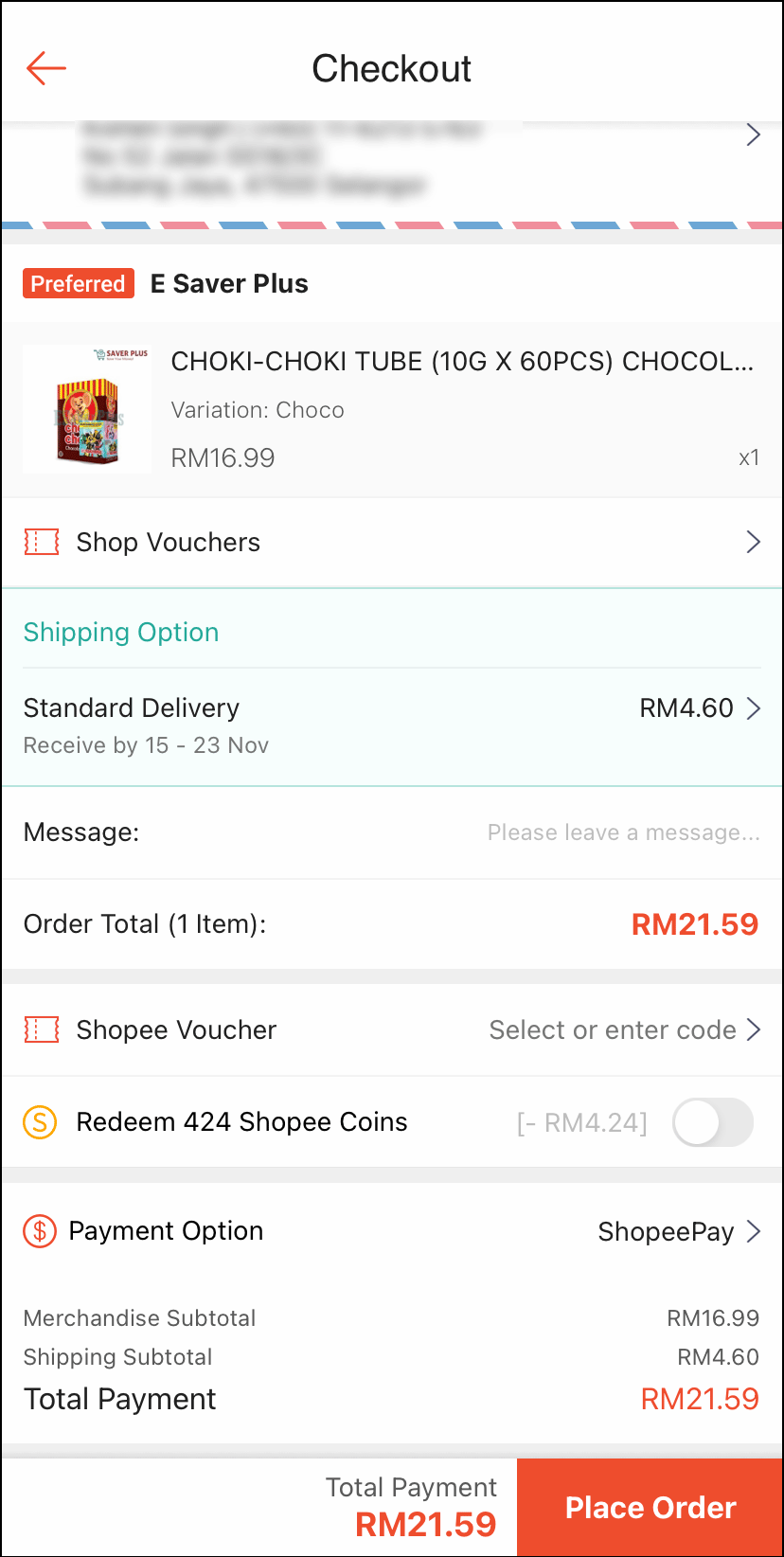This screenshot has height=1557, width=784.
Task: Click the message input field
Action: [x=623, y=832]
